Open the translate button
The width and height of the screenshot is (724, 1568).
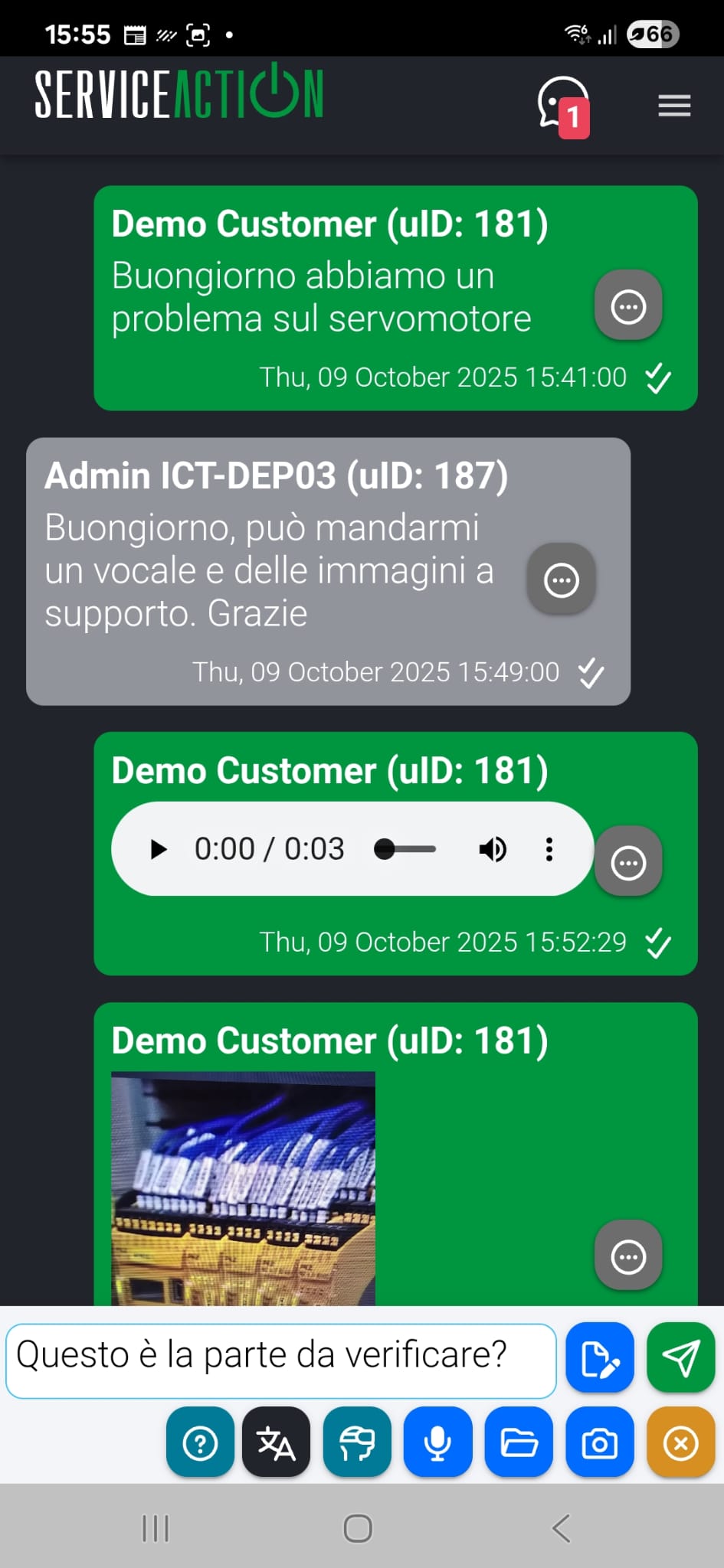(276, 1443)
